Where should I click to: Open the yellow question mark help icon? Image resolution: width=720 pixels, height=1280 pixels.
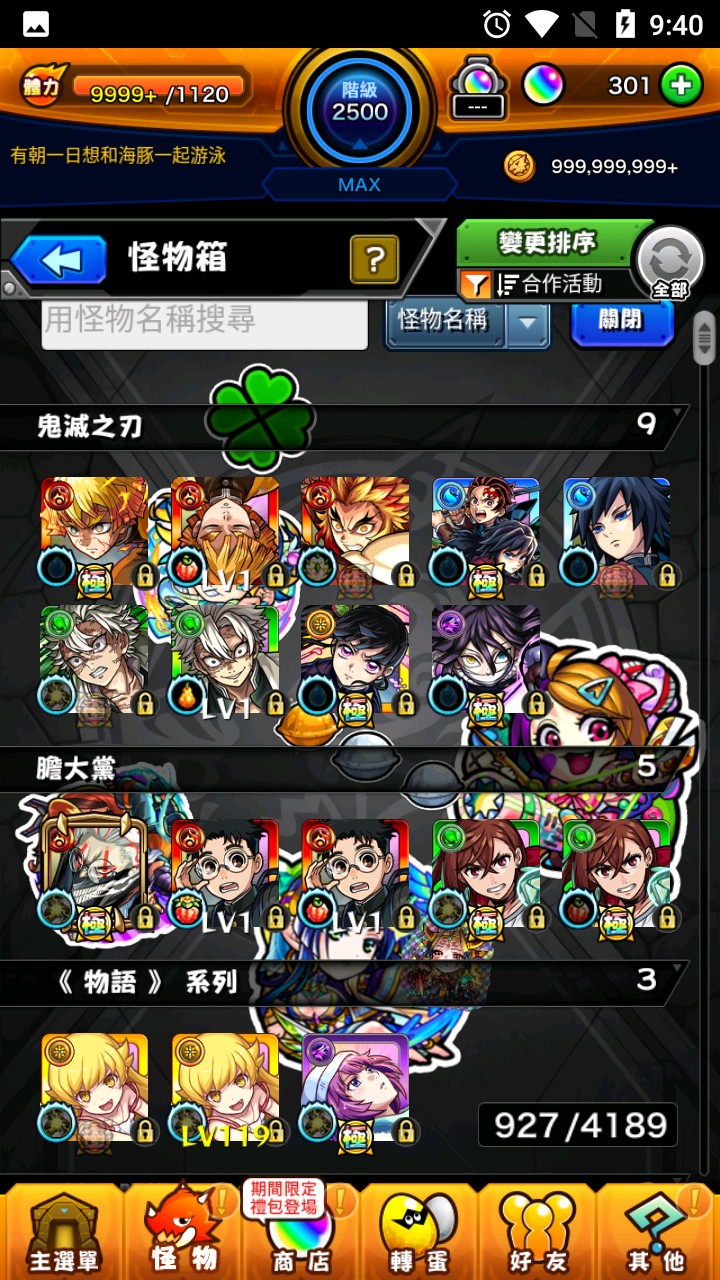click(x=374, y=258)
